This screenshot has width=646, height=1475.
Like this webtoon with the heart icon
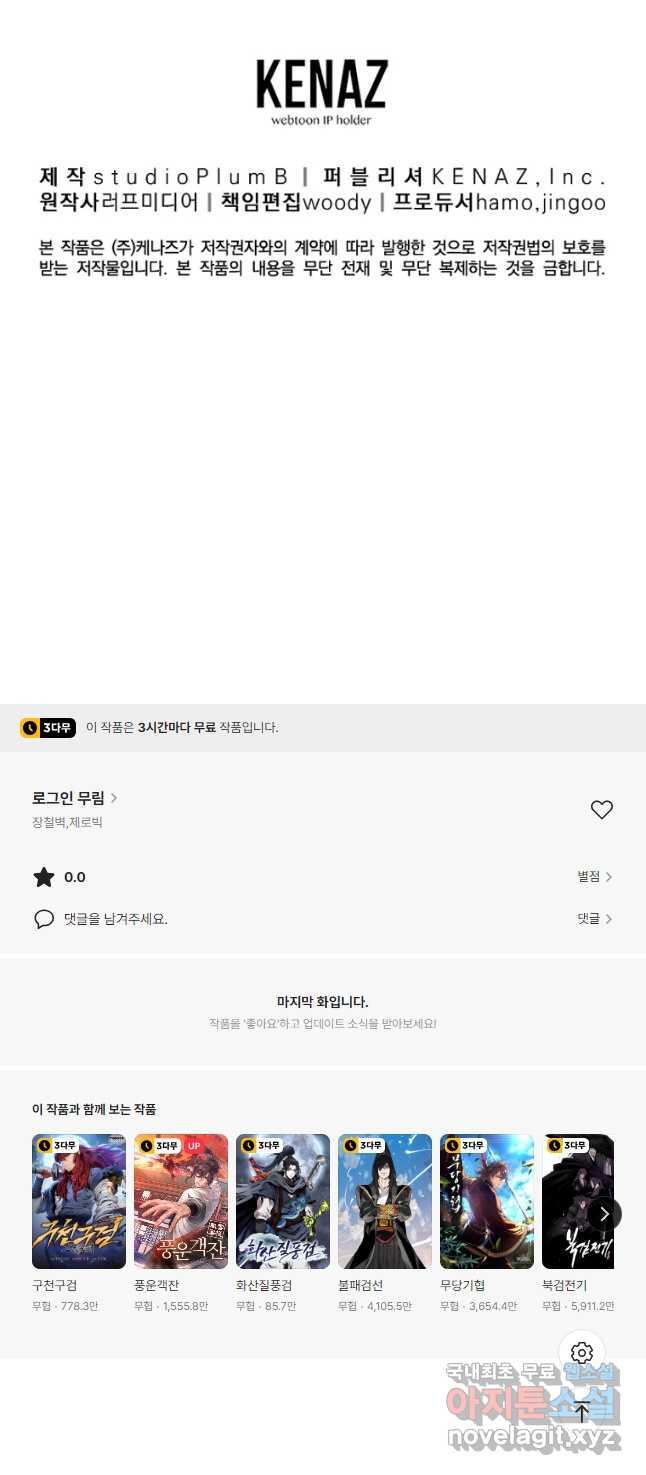(x=601, y=810)
